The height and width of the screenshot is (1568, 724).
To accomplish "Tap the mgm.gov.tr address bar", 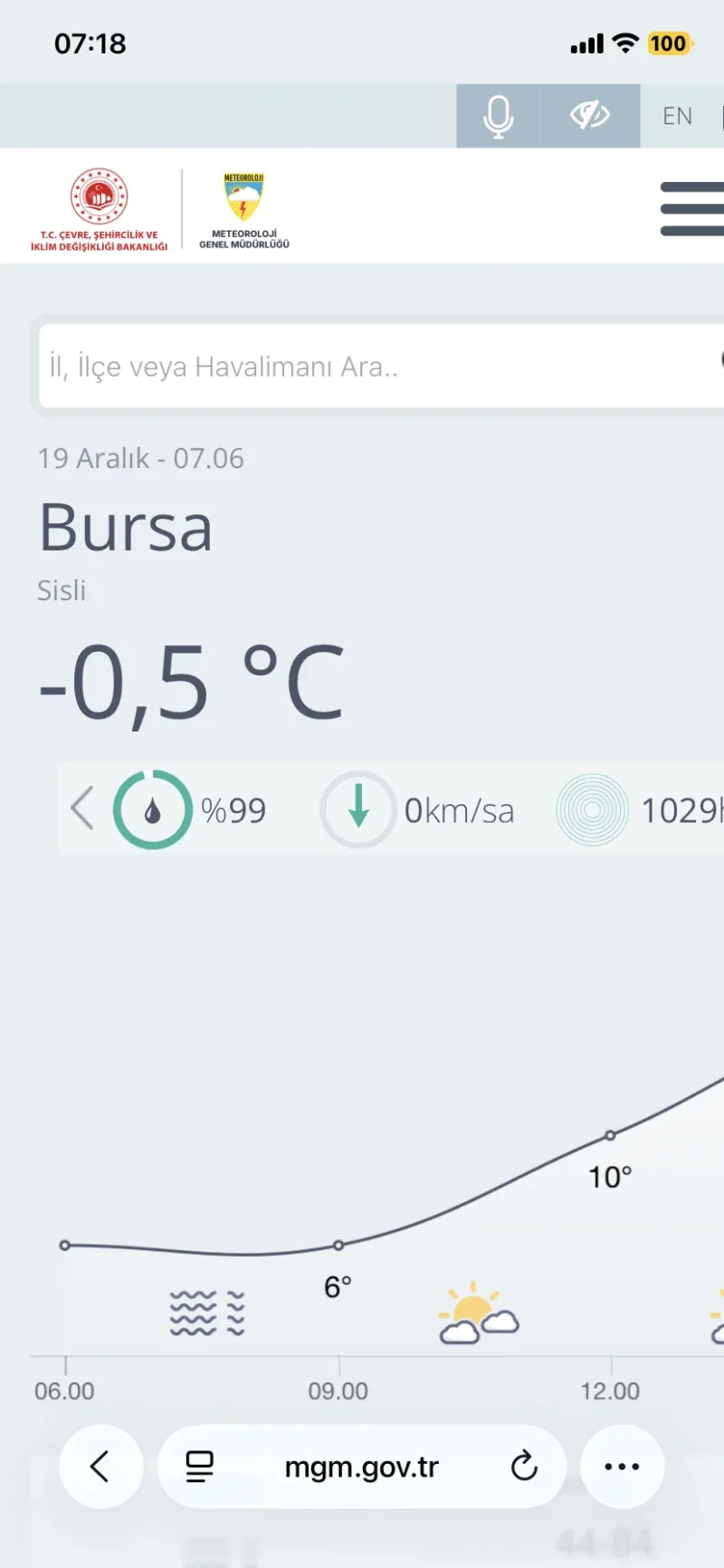I will [x=362, y=1467].
